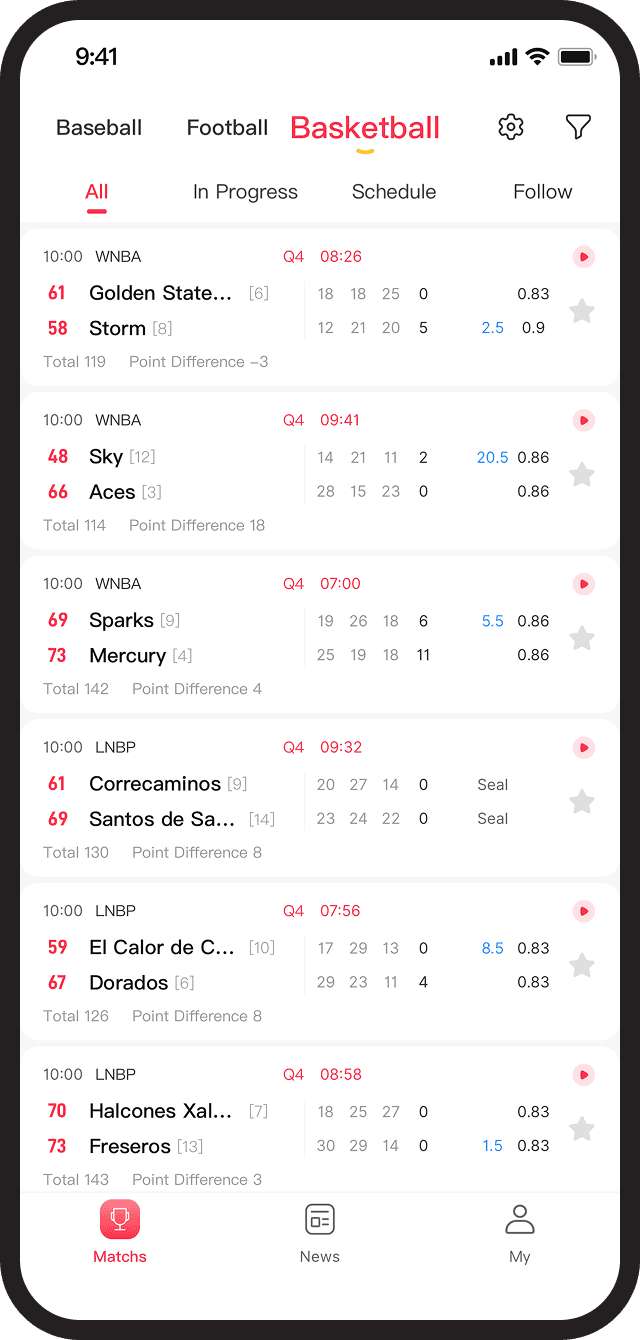The height and width of the screenshot is (1340, 640).
Task: Favorite the Golden State vs Storm game
Action: [582, 311]
